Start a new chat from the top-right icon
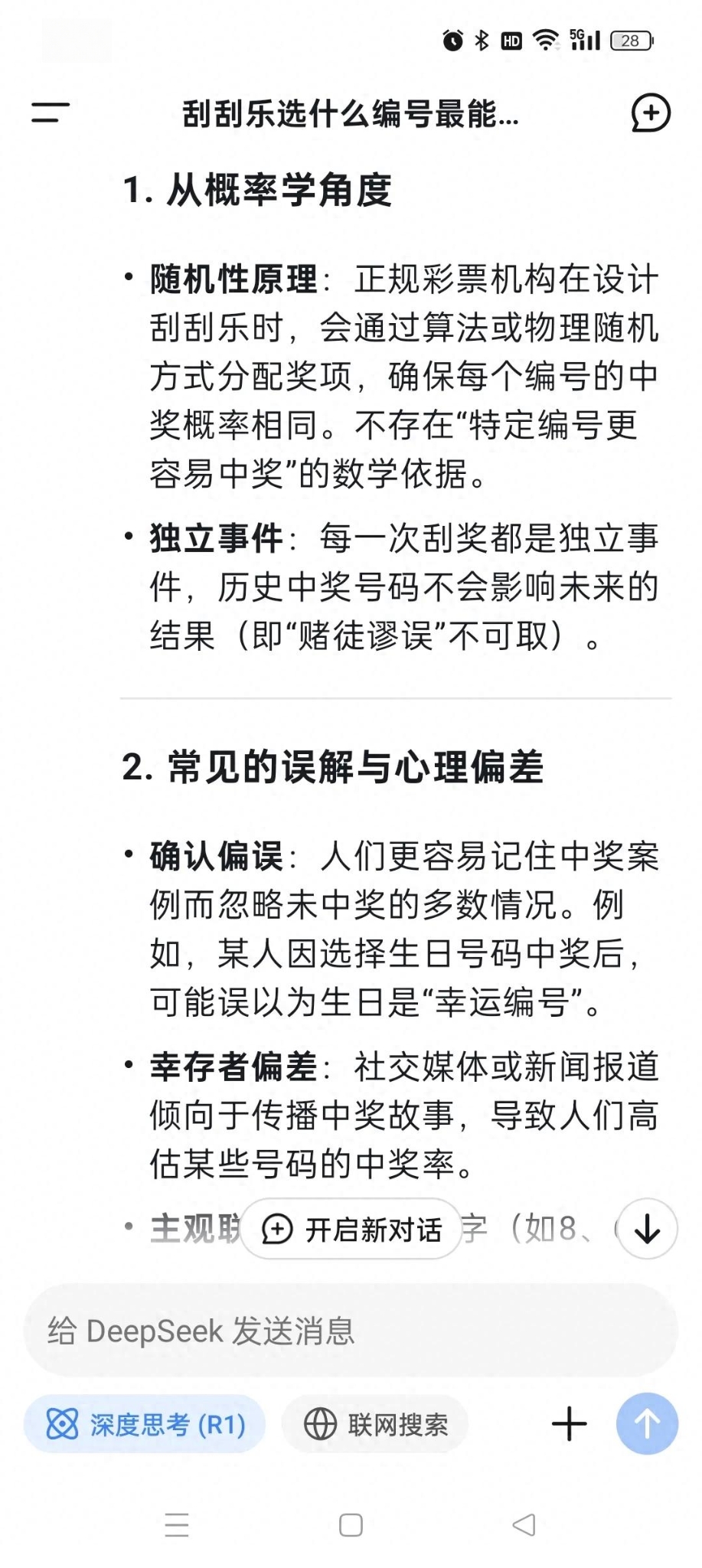Screen dimensions: 702x1568 pos(651,113)
